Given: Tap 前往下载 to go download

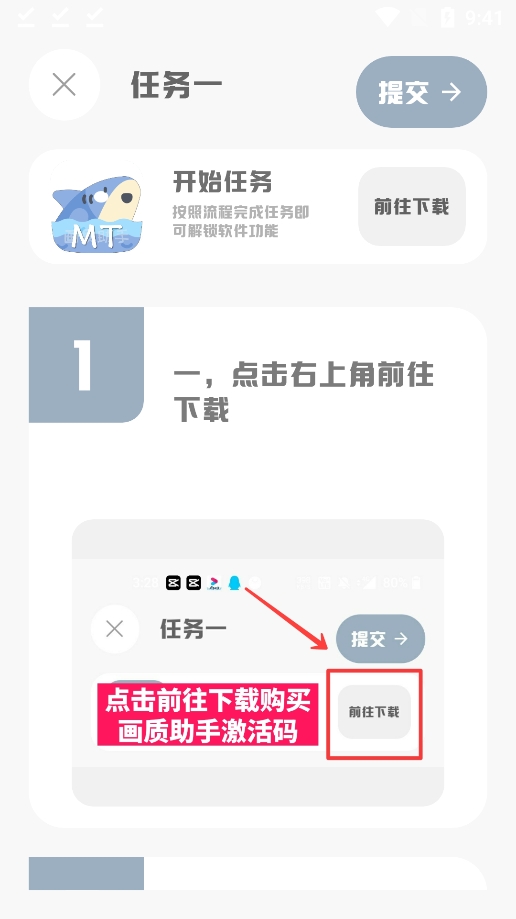Looking at the screenshot, I should pyautogui.click(x=412, y=206).
